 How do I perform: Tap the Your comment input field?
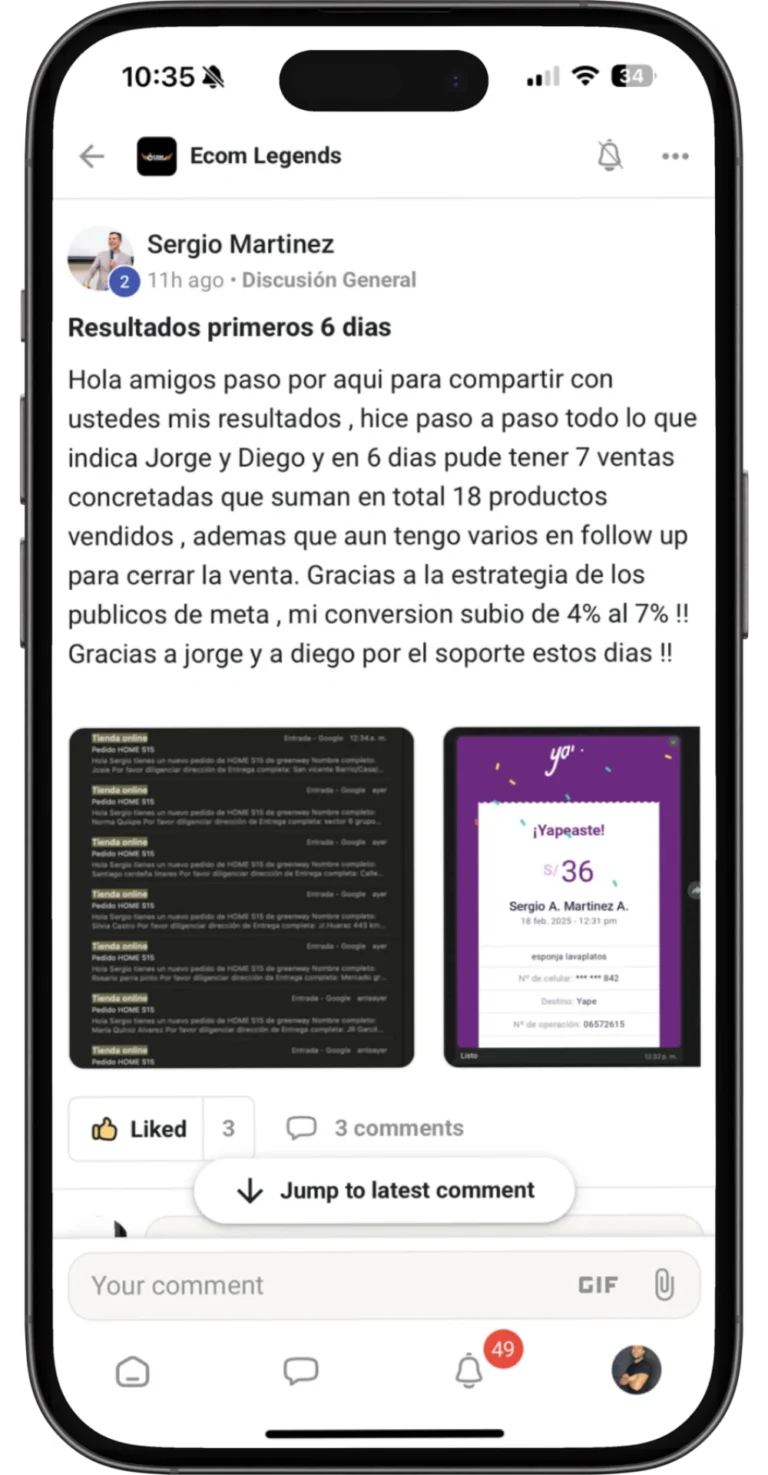point(300,1286)
